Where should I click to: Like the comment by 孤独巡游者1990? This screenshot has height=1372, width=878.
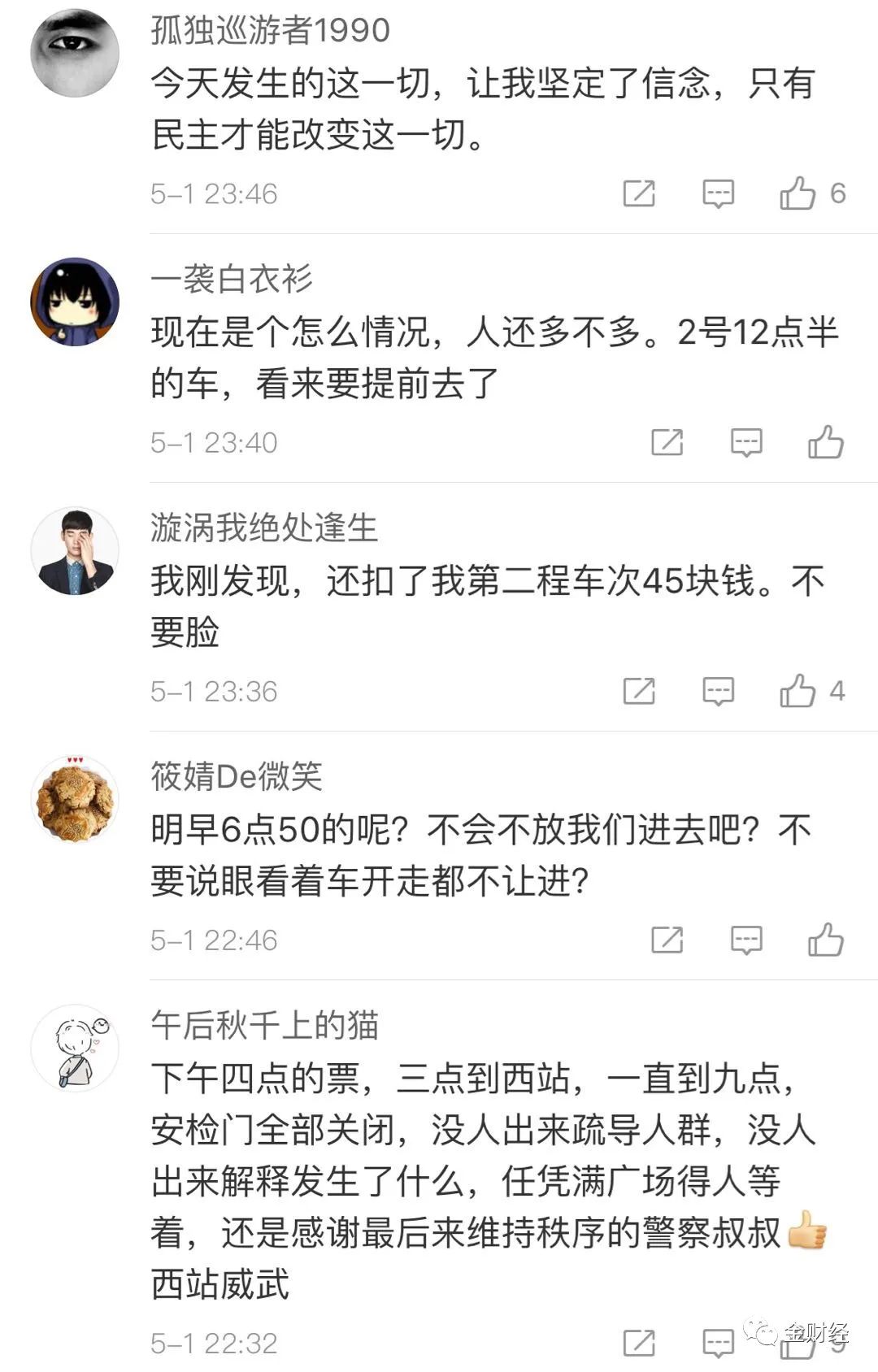pos(798,193)
